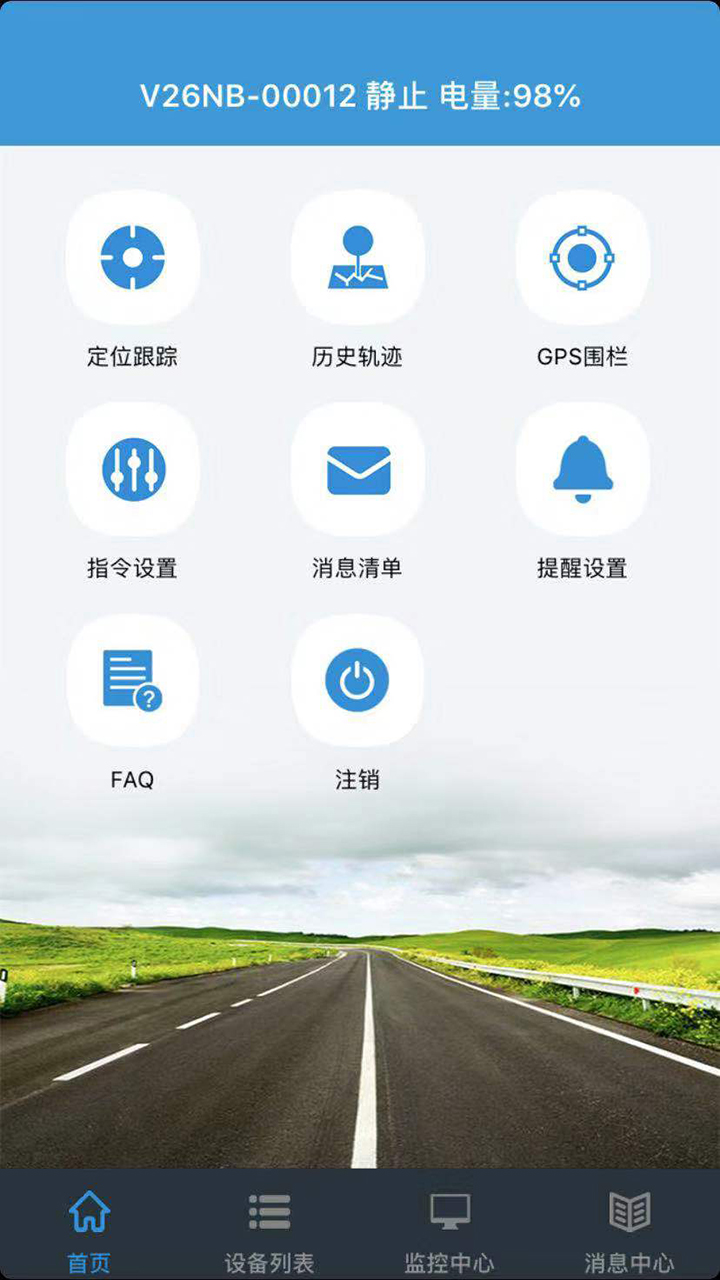Select the 消息中心 book icon
Image resolution: width=720 pixels, height=1280 pixels.
tap(628, 1210)
